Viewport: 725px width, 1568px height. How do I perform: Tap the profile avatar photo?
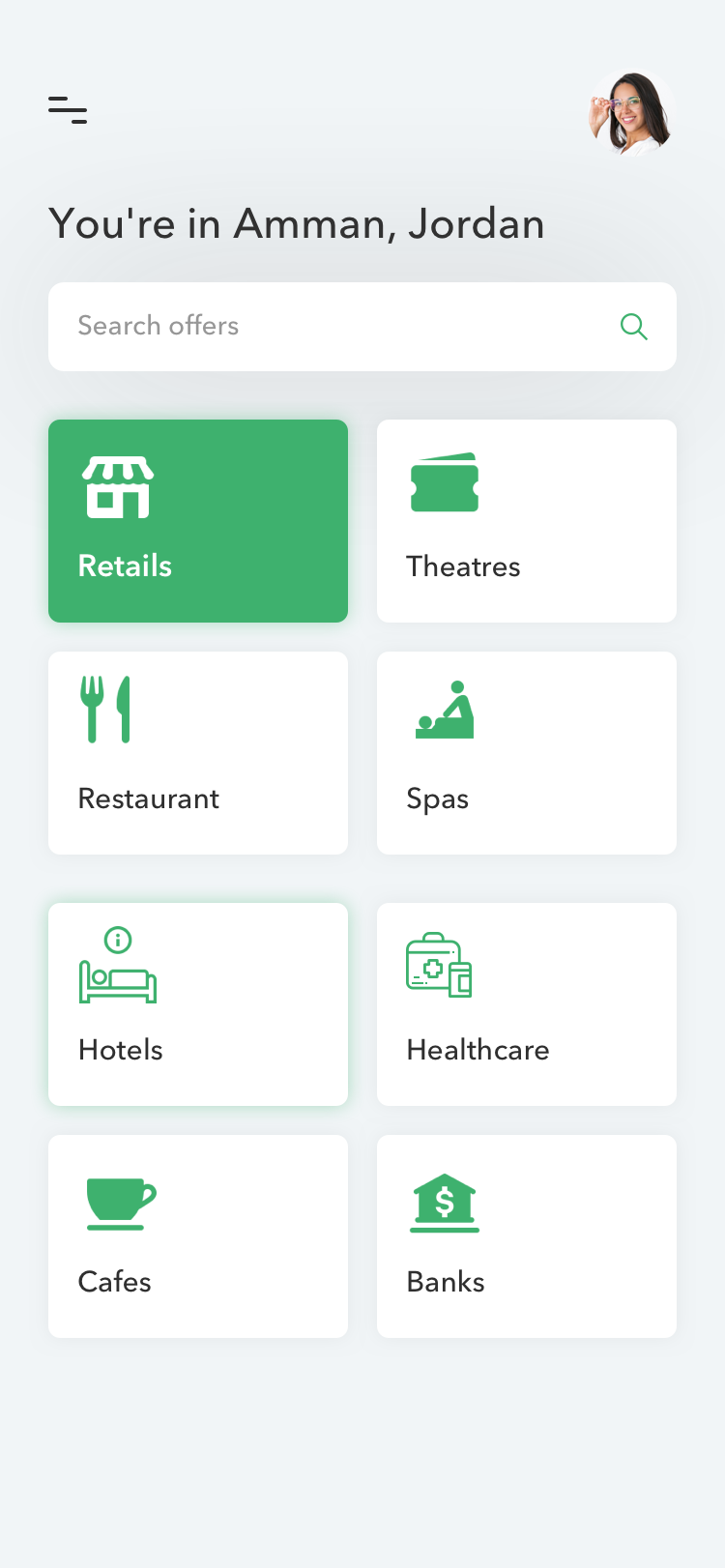[x=631, y=112]
